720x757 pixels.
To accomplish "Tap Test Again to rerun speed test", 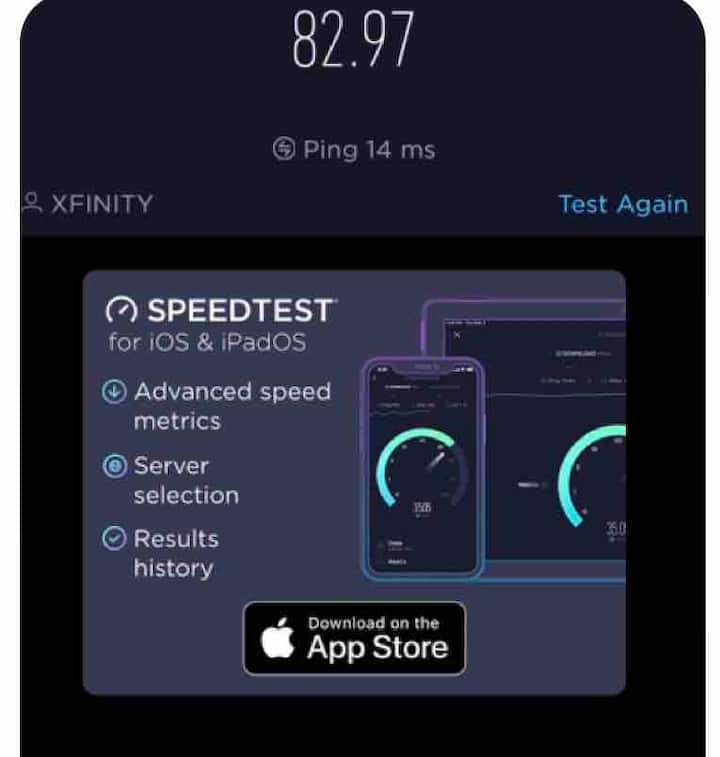I will 622,204.
